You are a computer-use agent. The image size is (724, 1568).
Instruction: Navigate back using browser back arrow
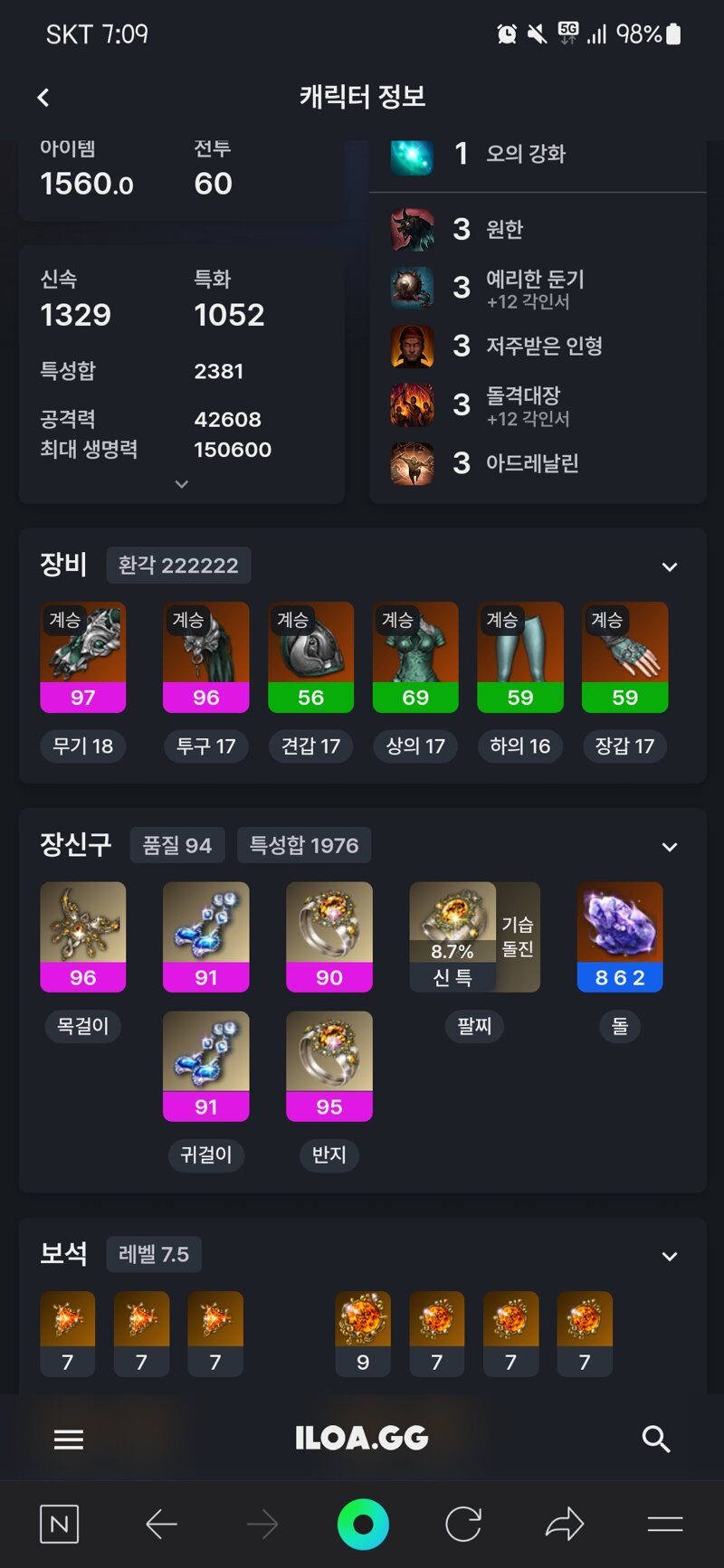point(161,1525)
